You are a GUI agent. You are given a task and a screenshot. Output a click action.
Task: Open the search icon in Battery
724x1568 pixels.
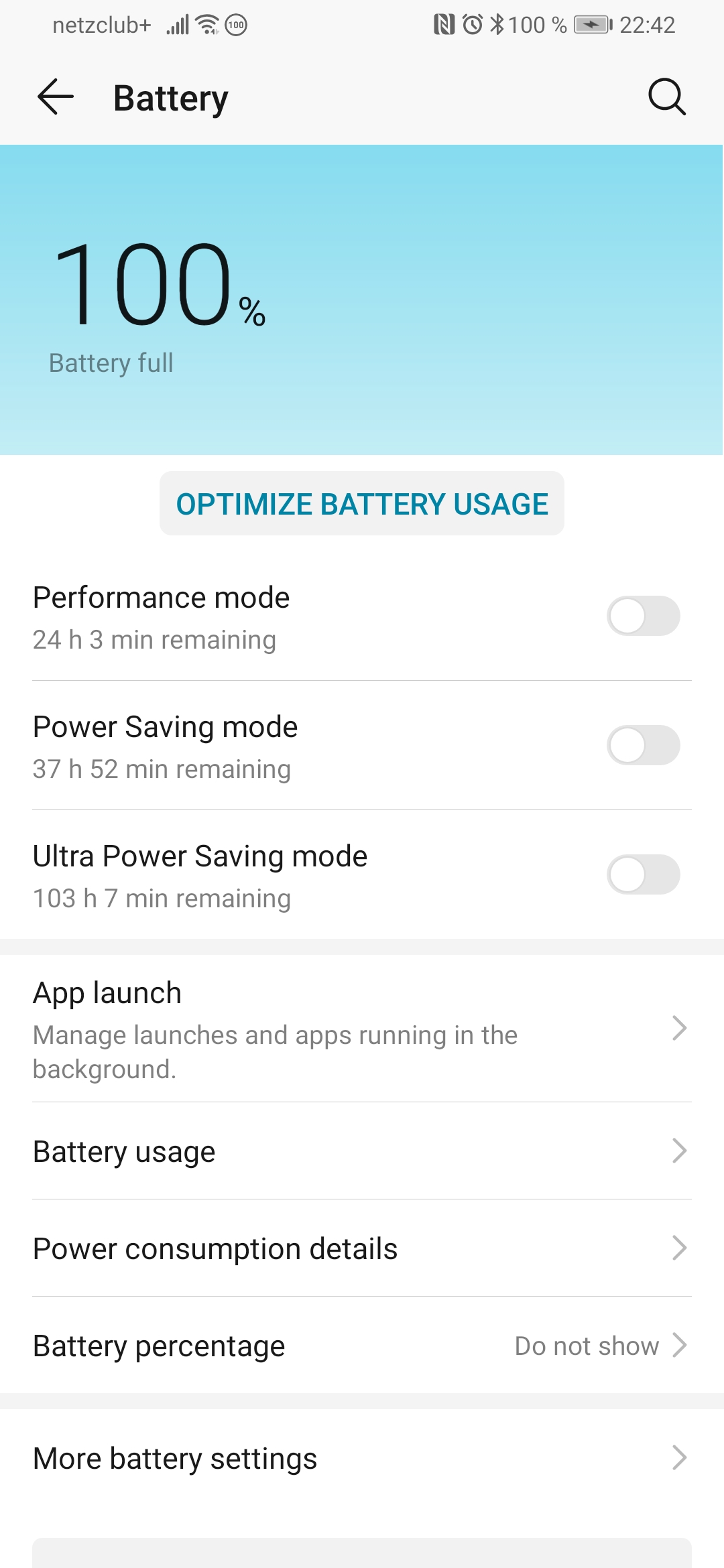tap(666, 98)
